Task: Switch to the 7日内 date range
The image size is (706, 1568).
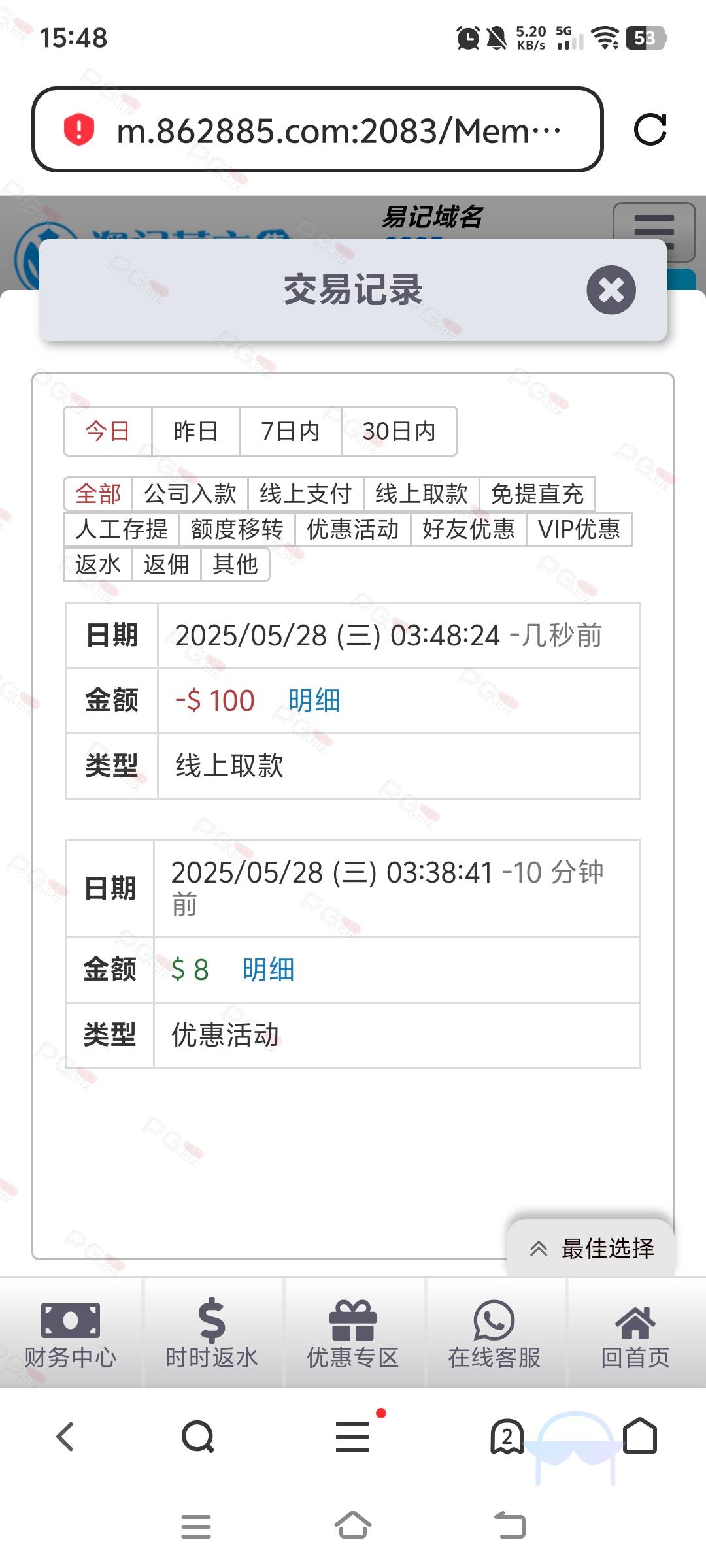Action: [x=290, y=431]
